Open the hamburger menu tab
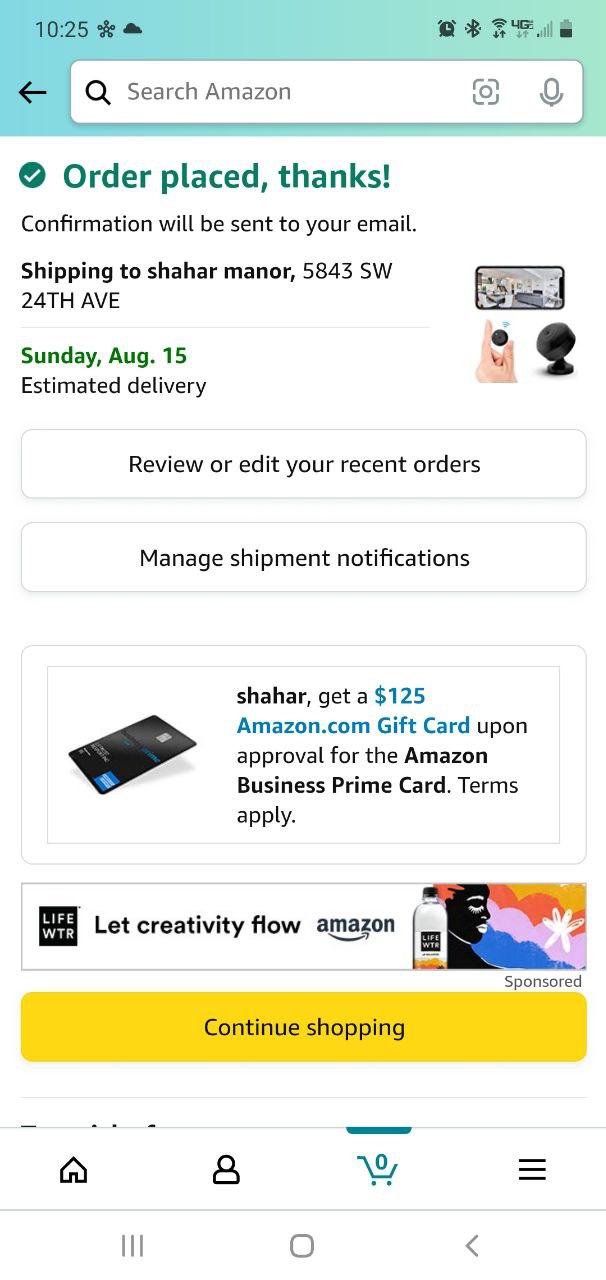Screen dimensions: 606x1280 tap(532, 1169)
